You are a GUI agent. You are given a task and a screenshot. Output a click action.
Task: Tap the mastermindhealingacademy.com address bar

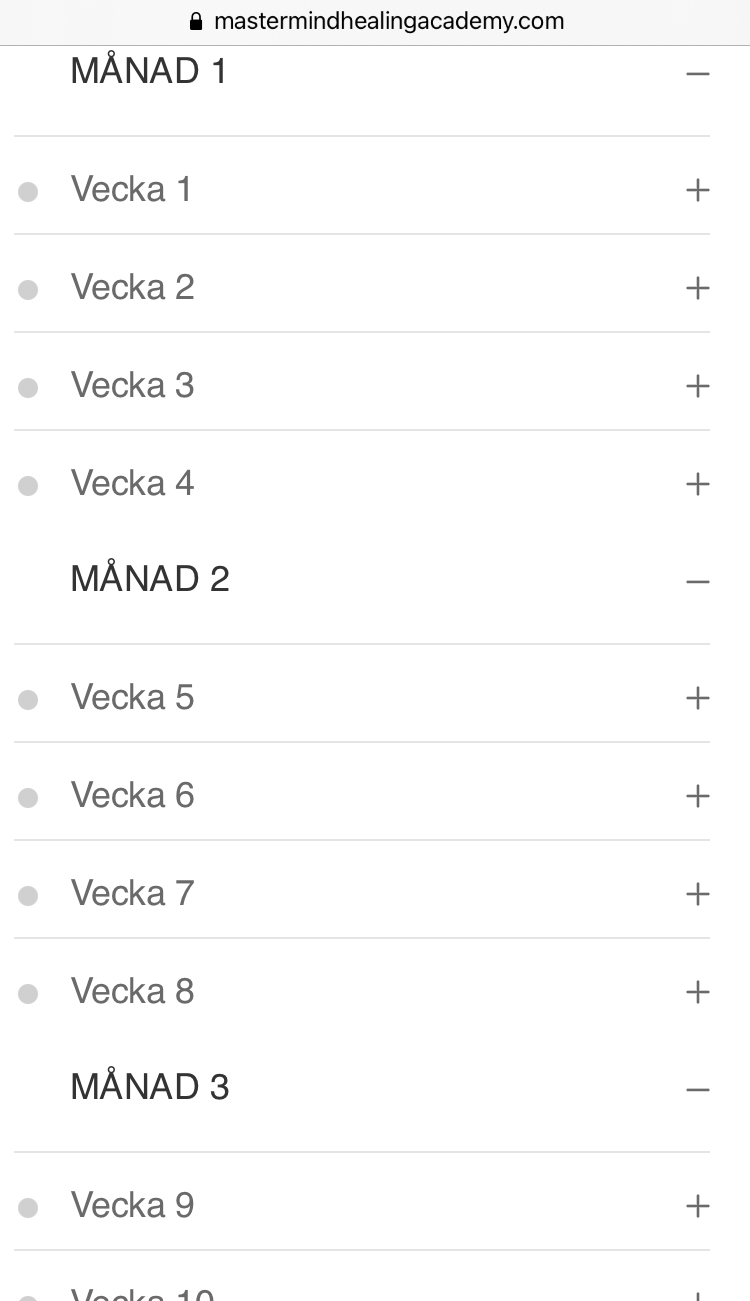pos(376,21)
